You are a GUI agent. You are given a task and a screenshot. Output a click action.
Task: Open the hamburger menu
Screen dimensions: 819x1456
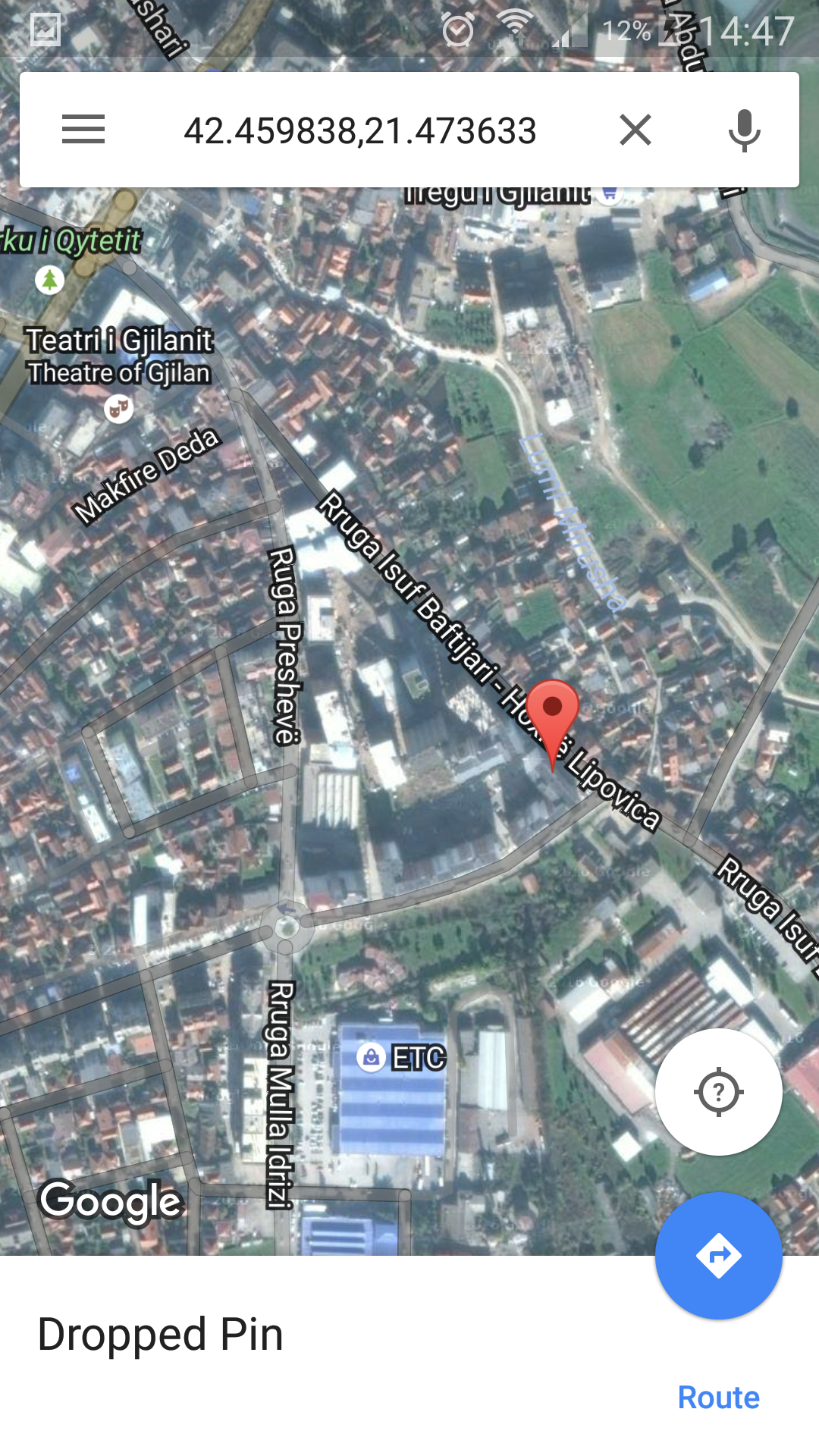click(x=83, y=130)
